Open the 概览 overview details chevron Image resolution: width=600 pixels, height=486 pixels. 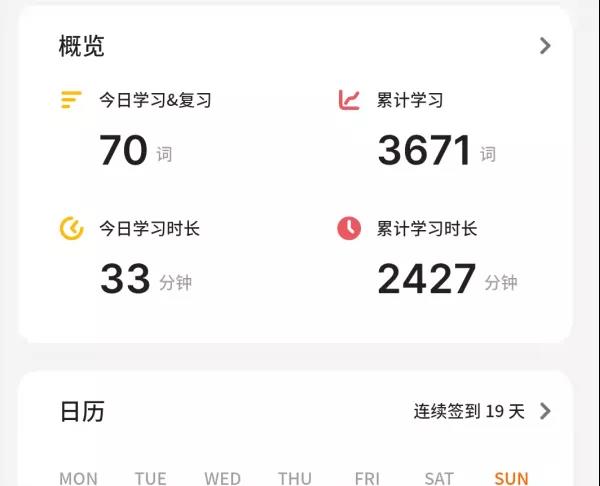545,46
